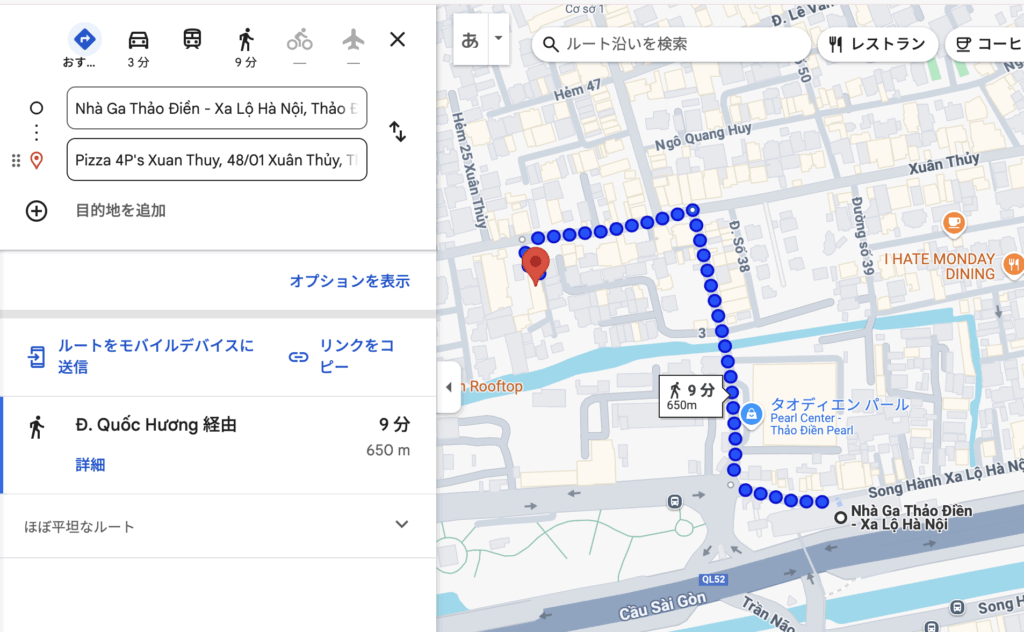Viewport: 1024px width, 632px height.
Task: Filter the map by coffee shops
Action: click(x=985, y=44)
